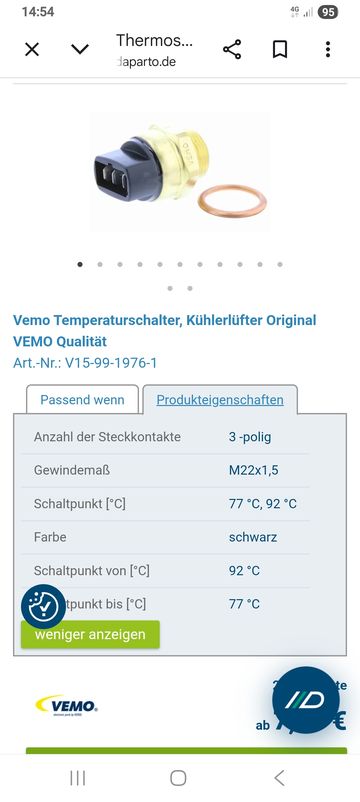Open the round dark blue checkmark badge
Screen dimensions: 360x802
click(43, 607)
